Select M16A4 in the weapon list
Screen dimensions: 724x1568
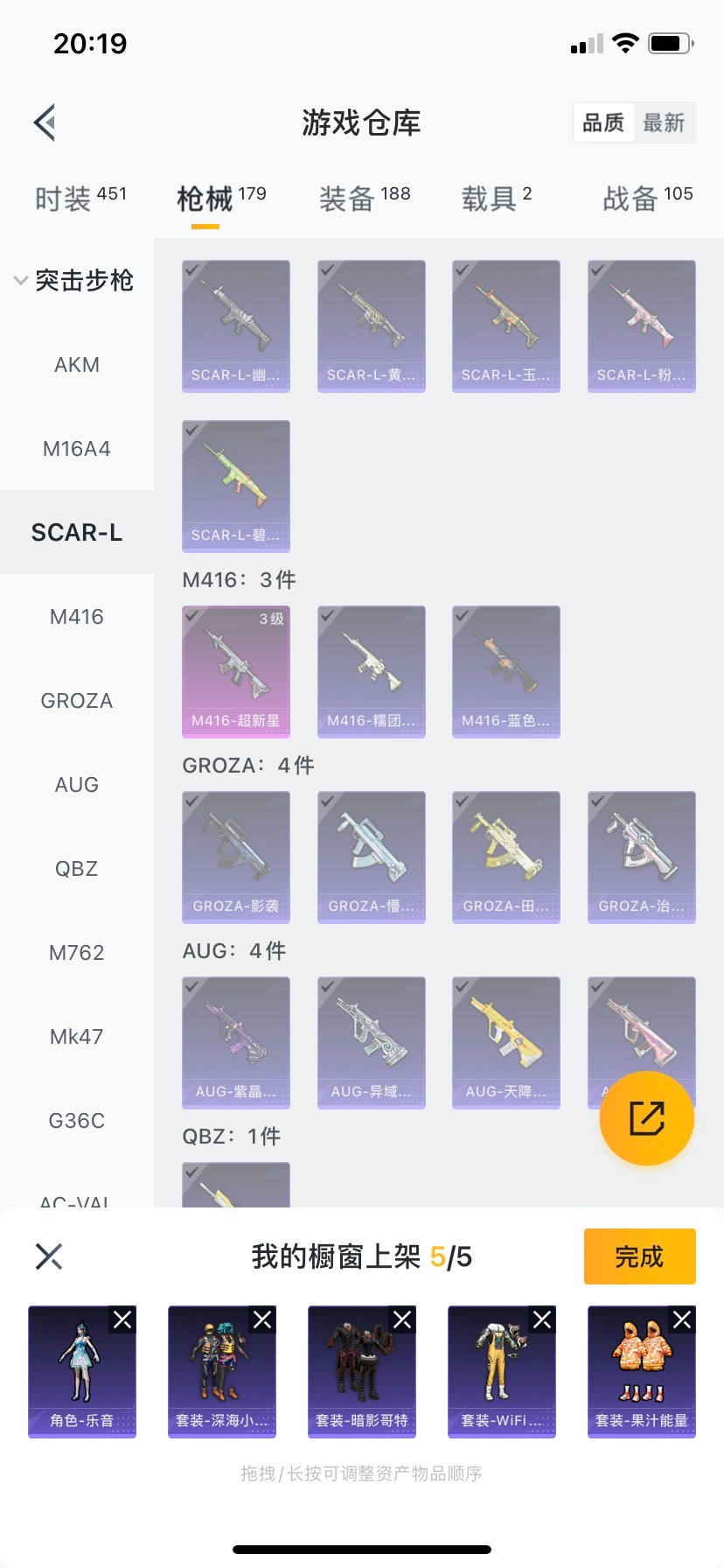point(77,448)
